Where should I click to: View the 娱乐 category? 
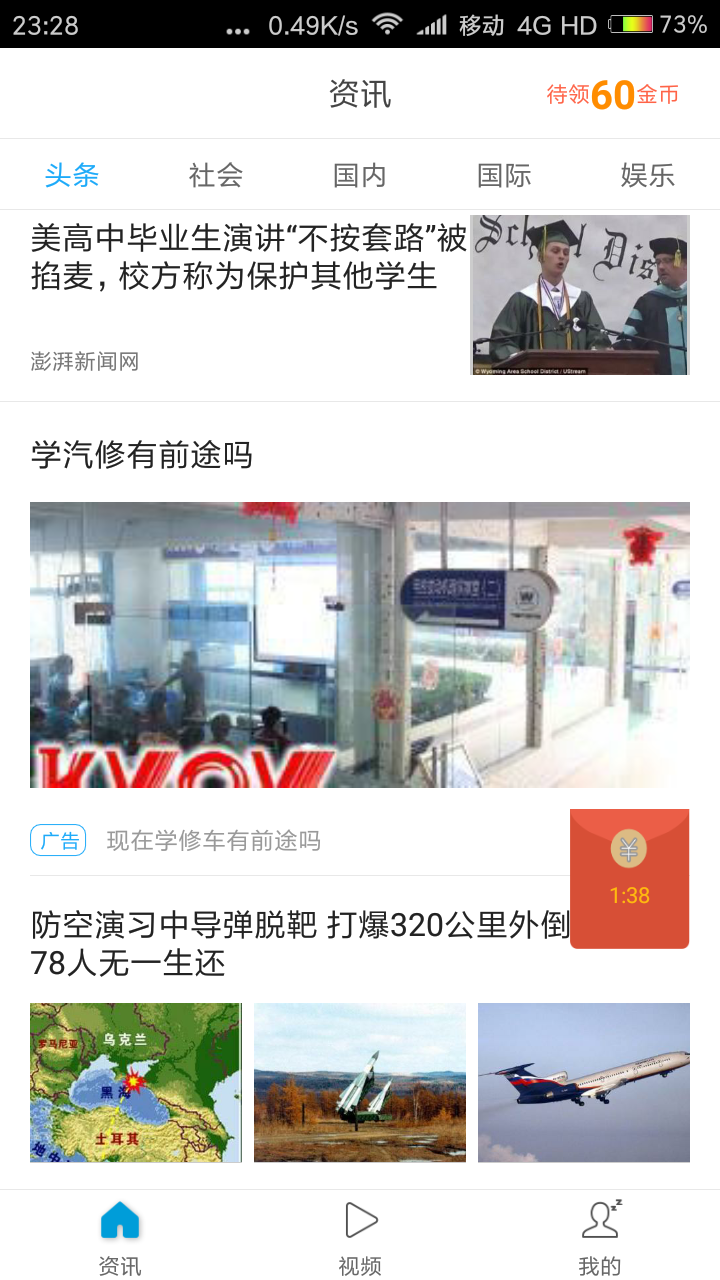[647, 176]
